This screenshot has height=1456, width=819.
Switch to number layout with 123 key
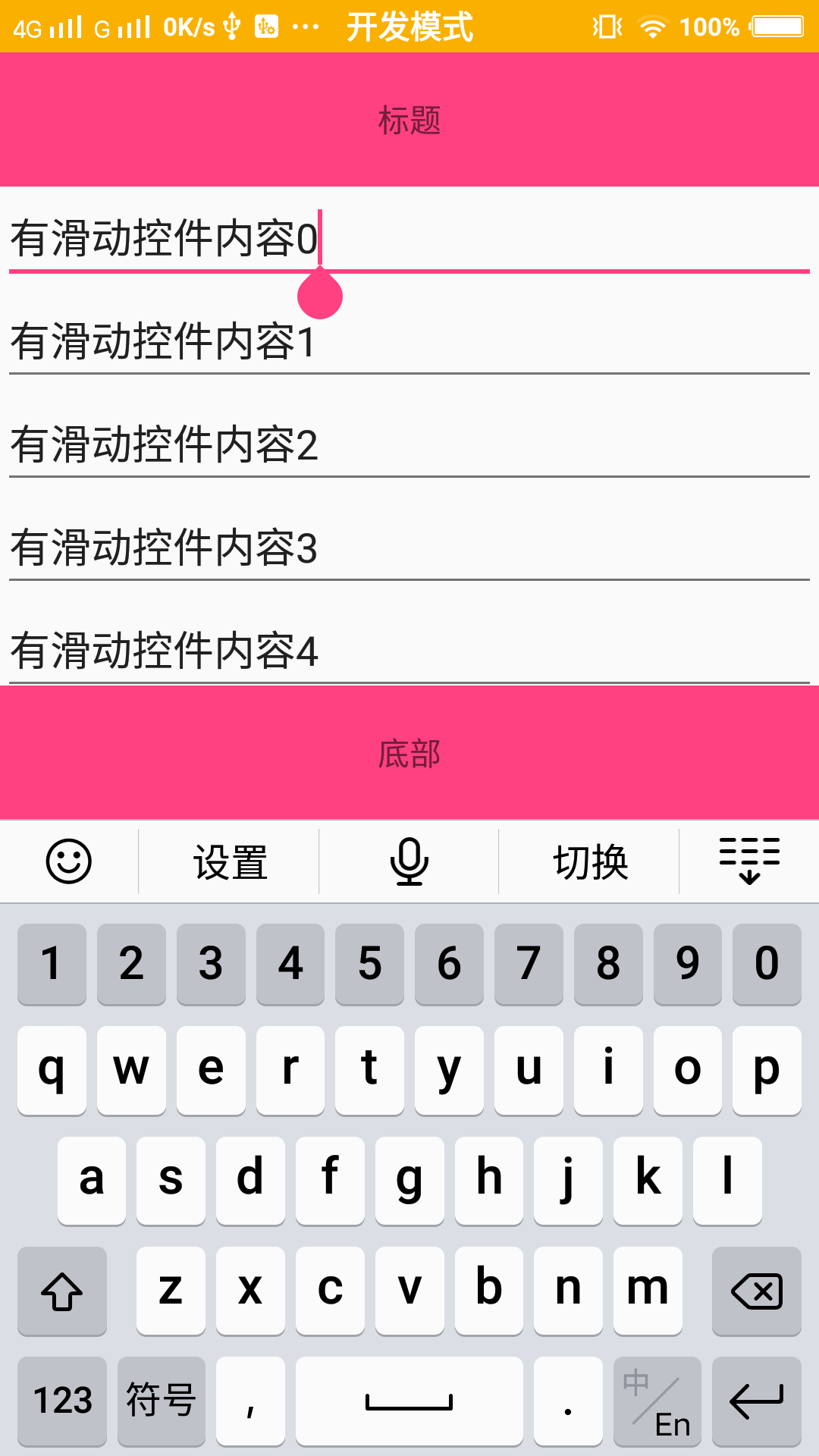[61, 1401]
